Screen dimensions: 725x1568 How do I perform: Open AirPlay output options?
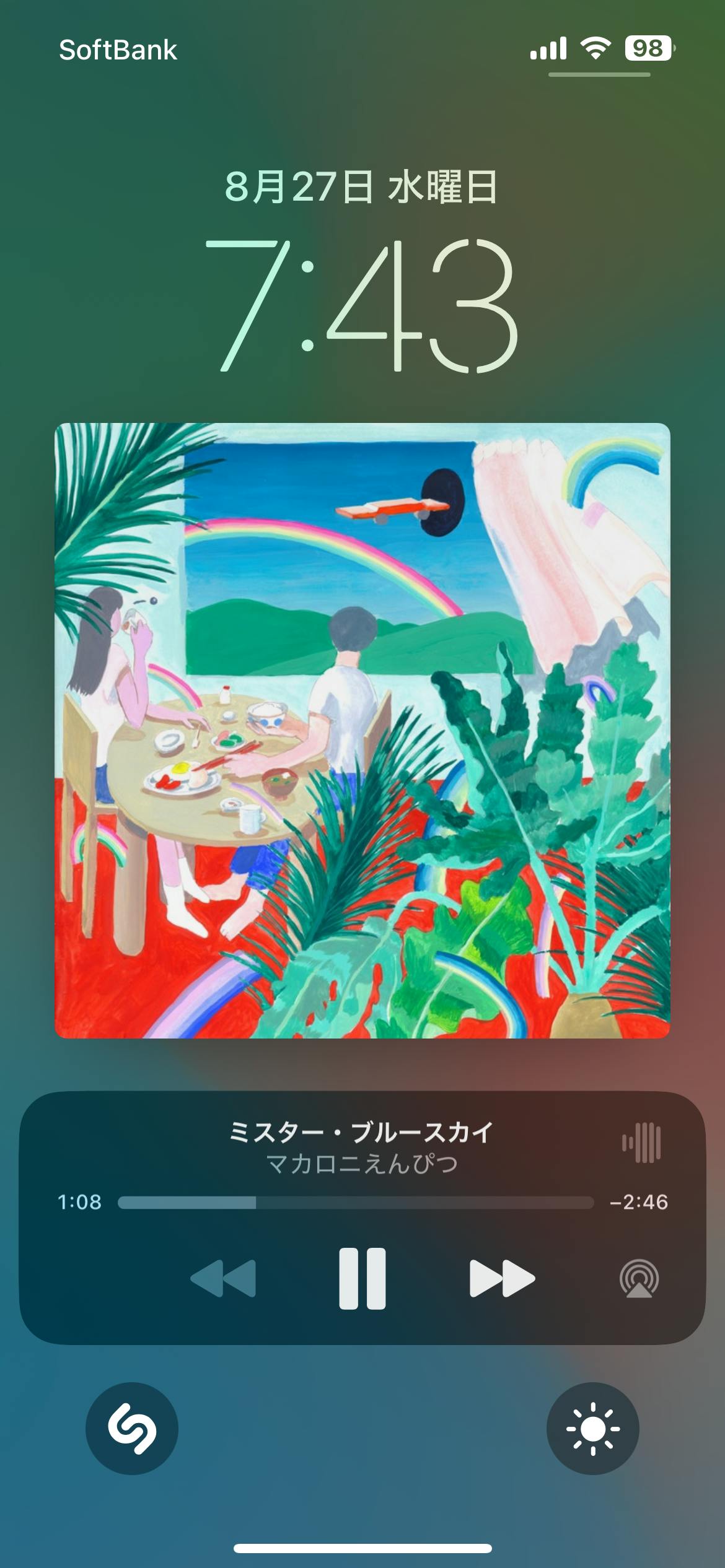coord(639,1279)
